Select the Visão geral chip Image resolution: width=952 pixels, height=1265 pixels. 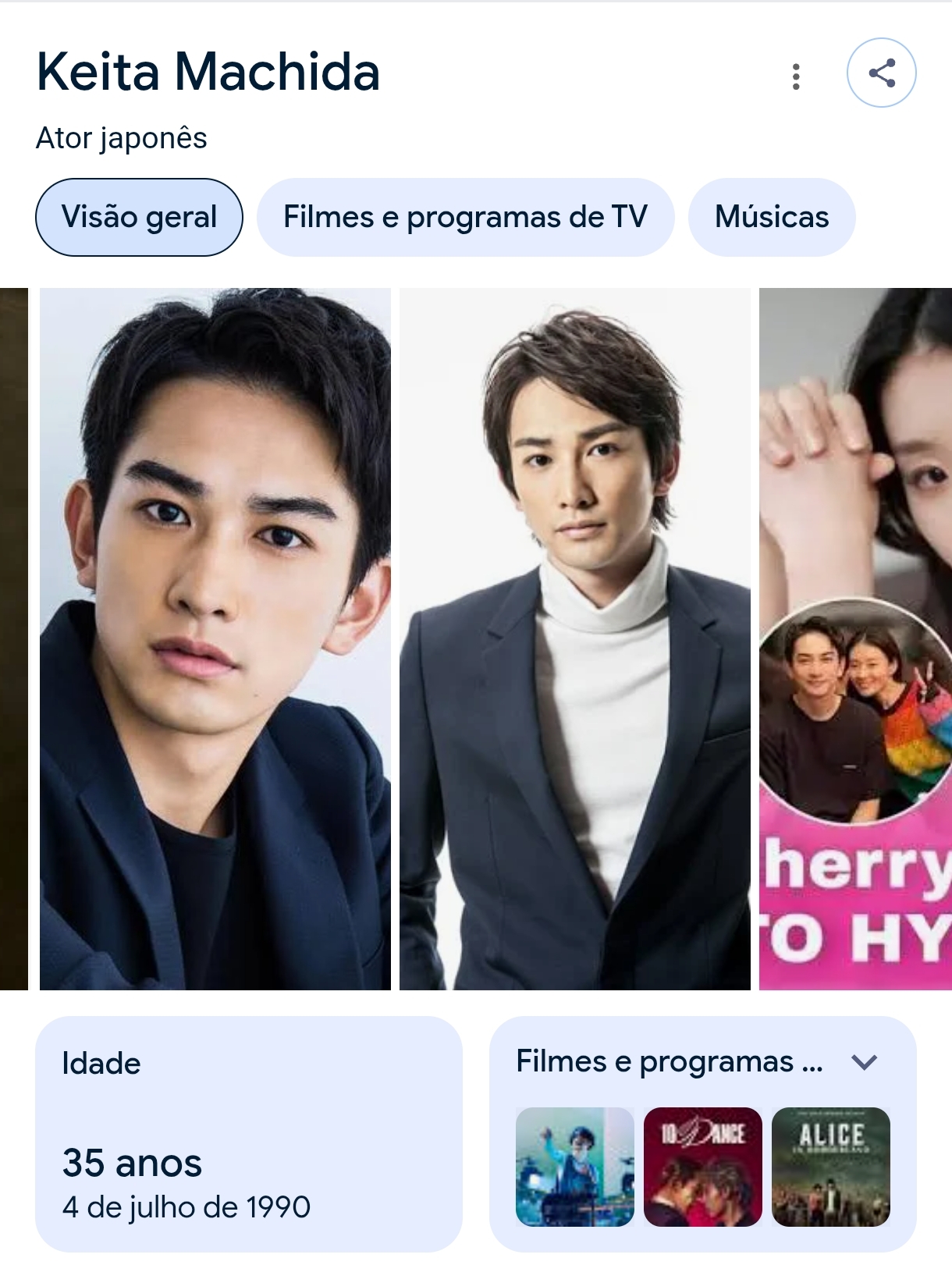[139, 217]
